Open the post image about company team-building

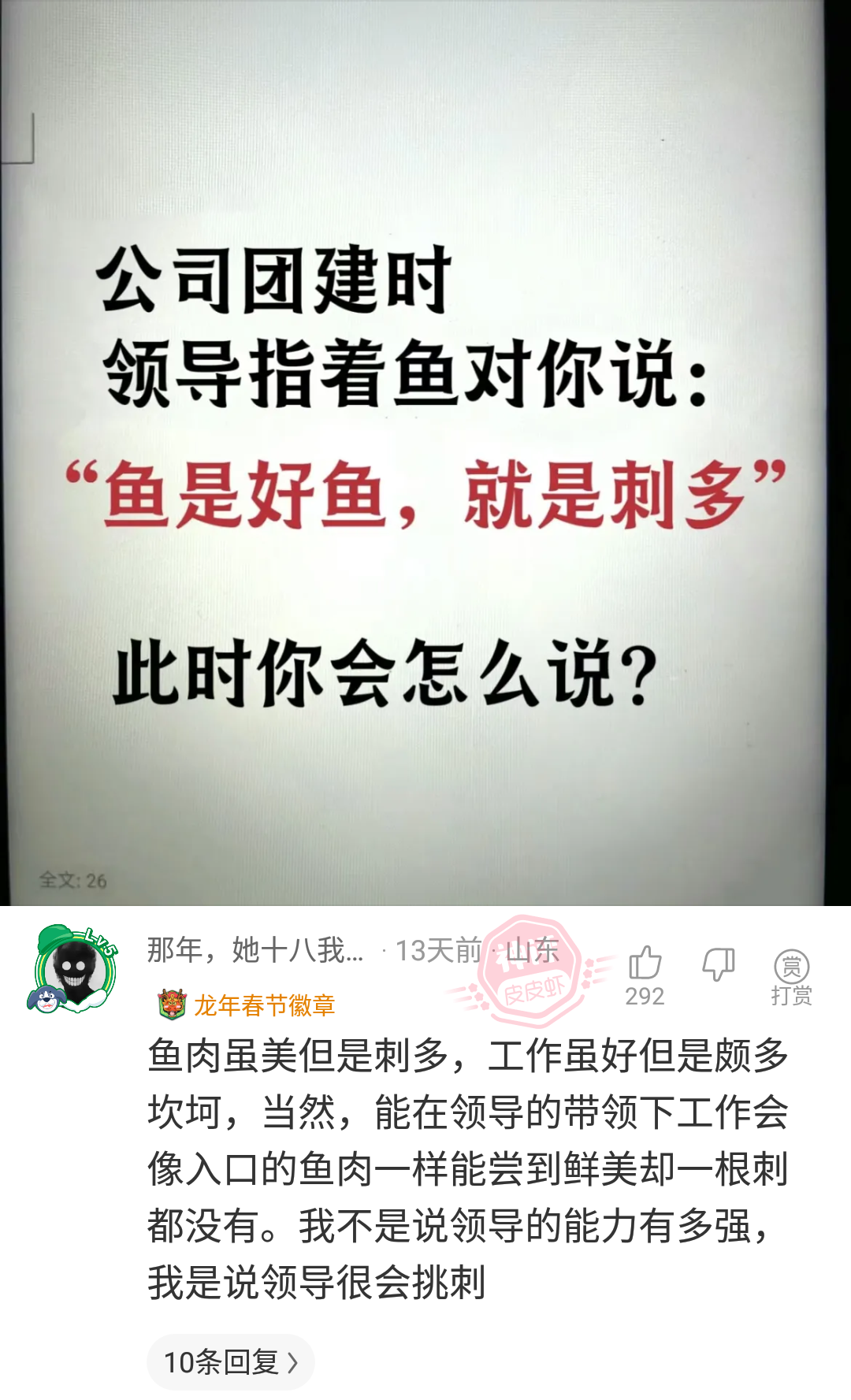425,453
